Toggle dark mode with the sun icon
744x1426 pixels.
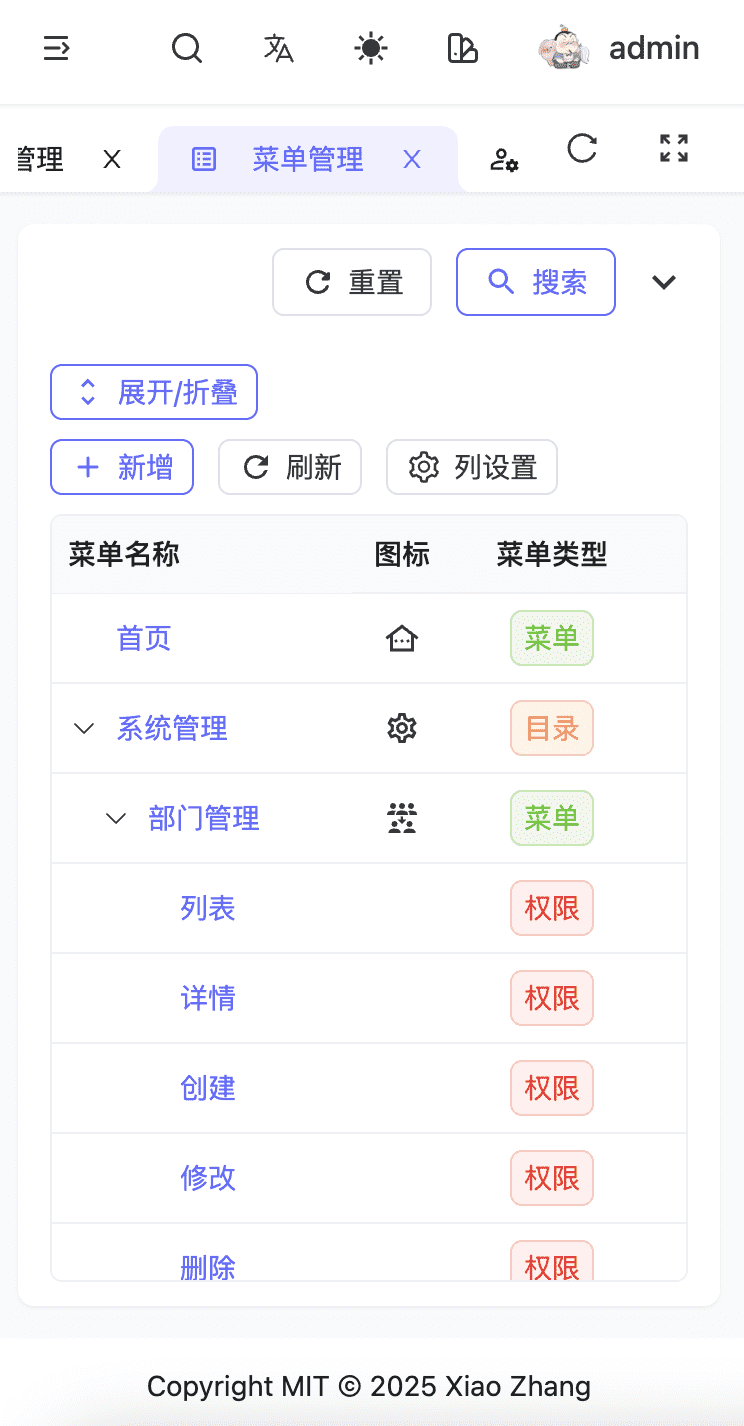coord(369,47)
